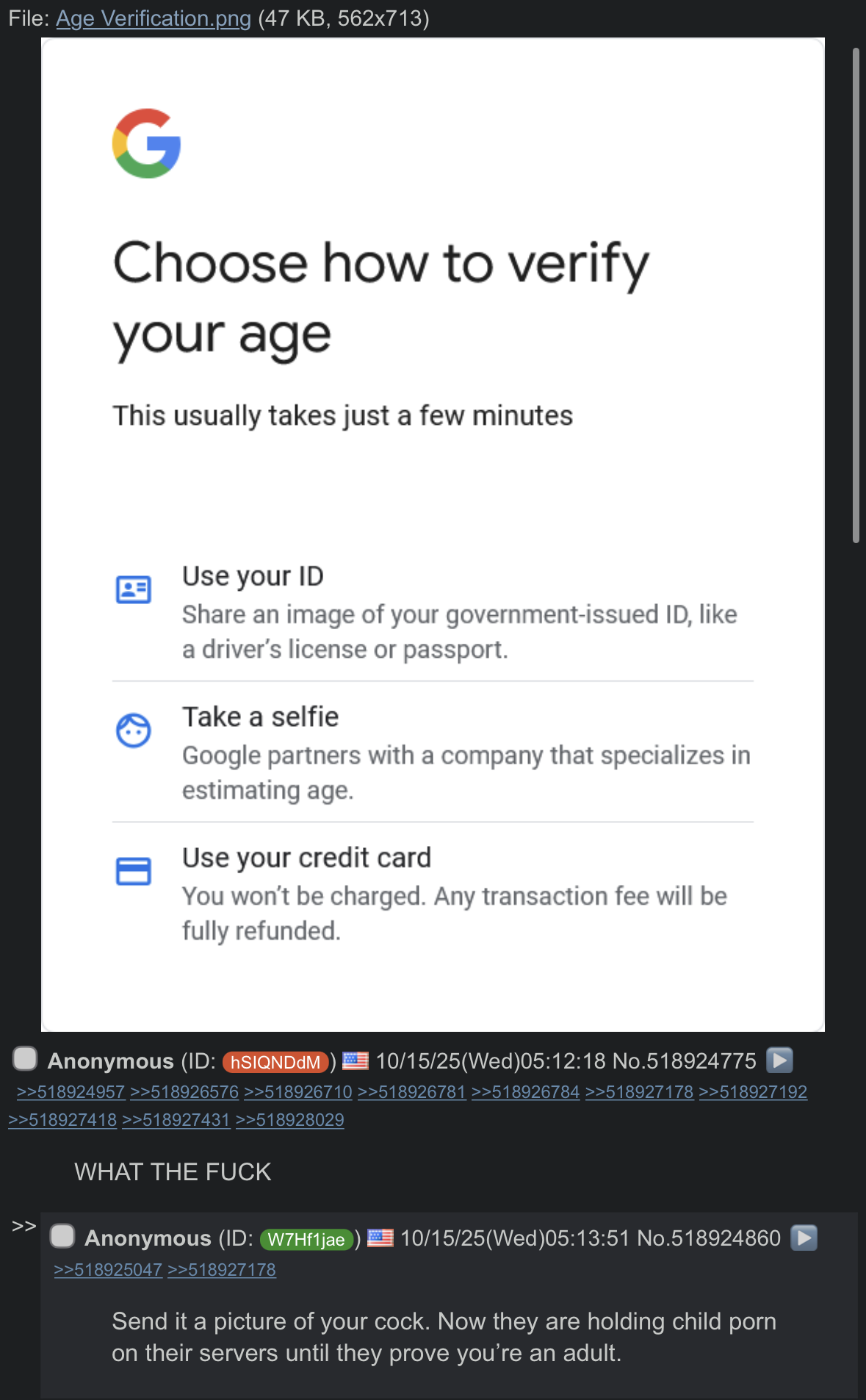Image resolution: width=866 pixels, height=1400 pixels.
Task: Filter posts by poster ID hSIQNDdM
Action: [275, 1062]
